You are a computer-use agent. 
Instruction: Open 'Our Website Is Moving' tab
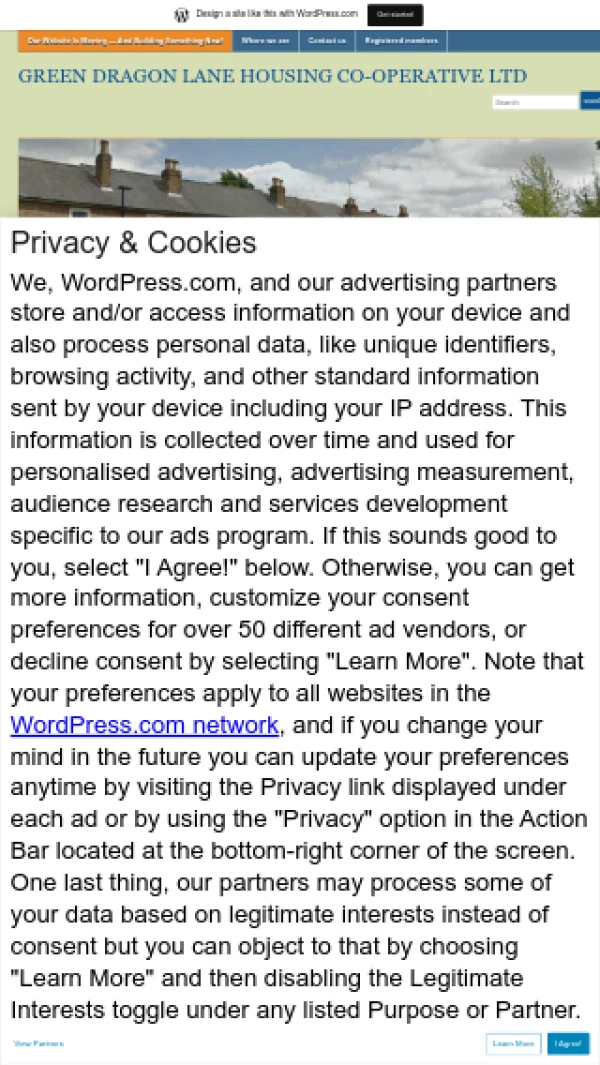pos(125,41)
